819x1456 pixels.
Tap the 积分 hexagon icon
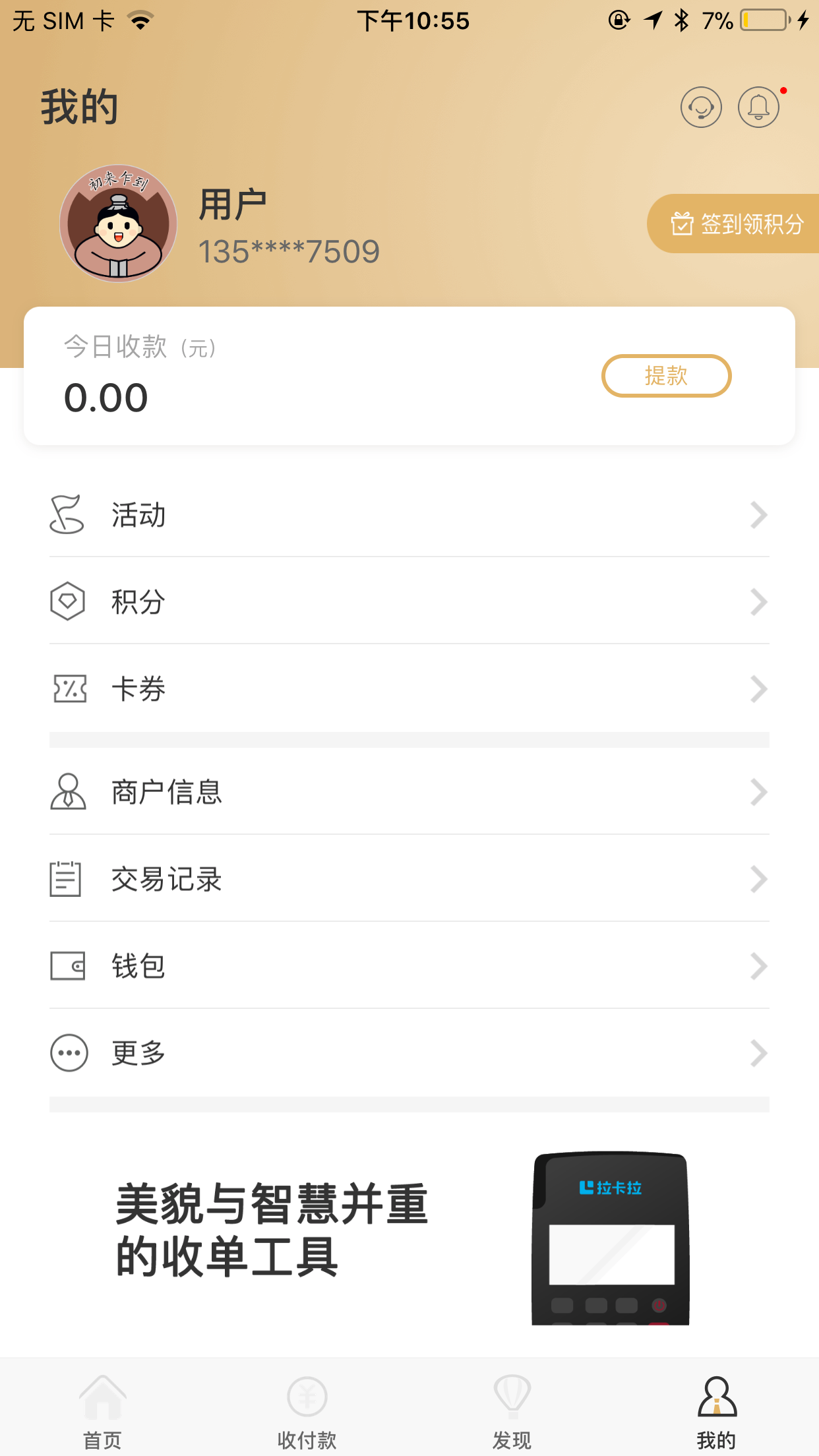tap(68, 601)
